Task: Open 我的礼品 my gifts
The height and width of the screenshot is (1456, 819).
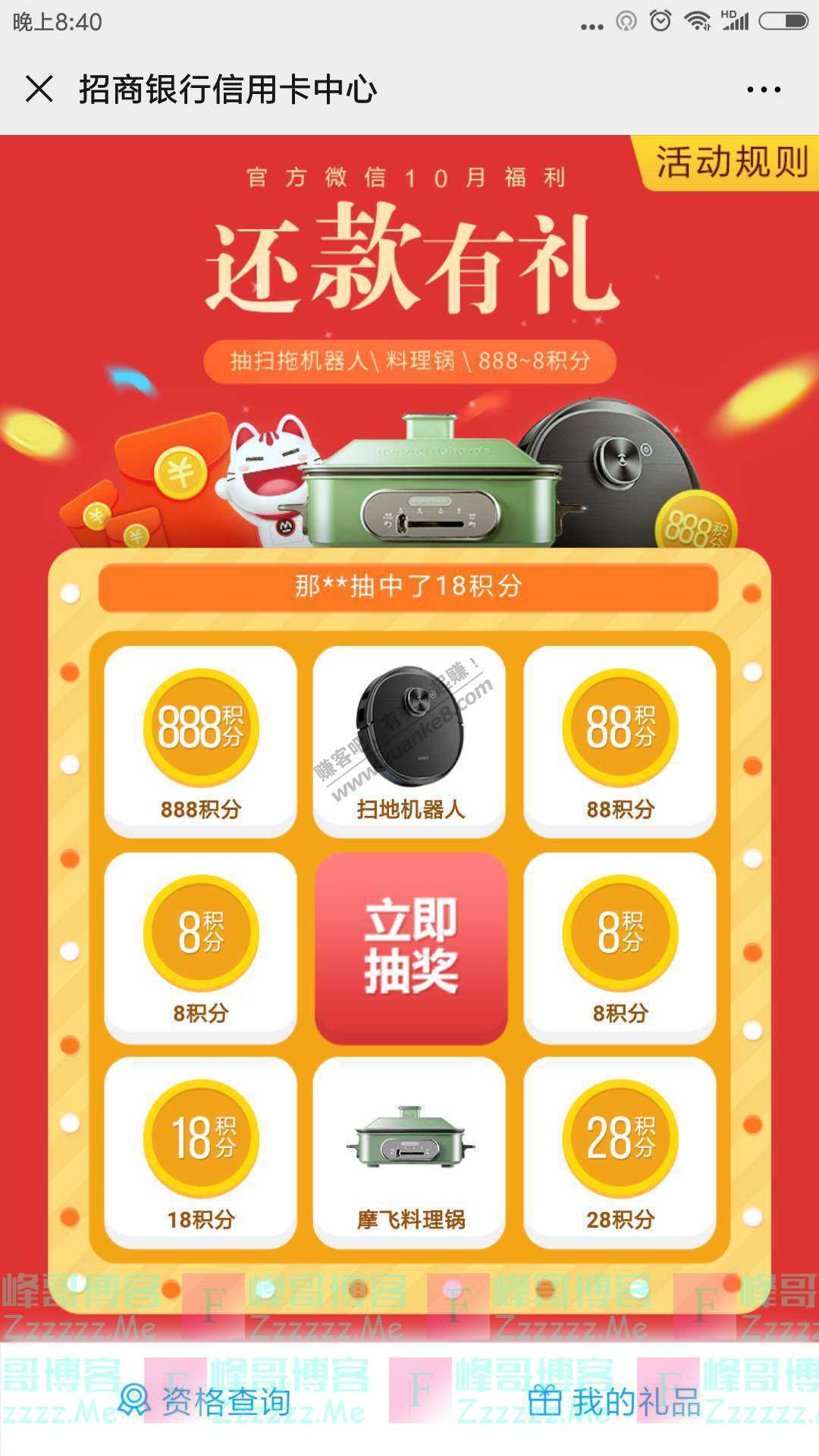Action: point(614,1401)
